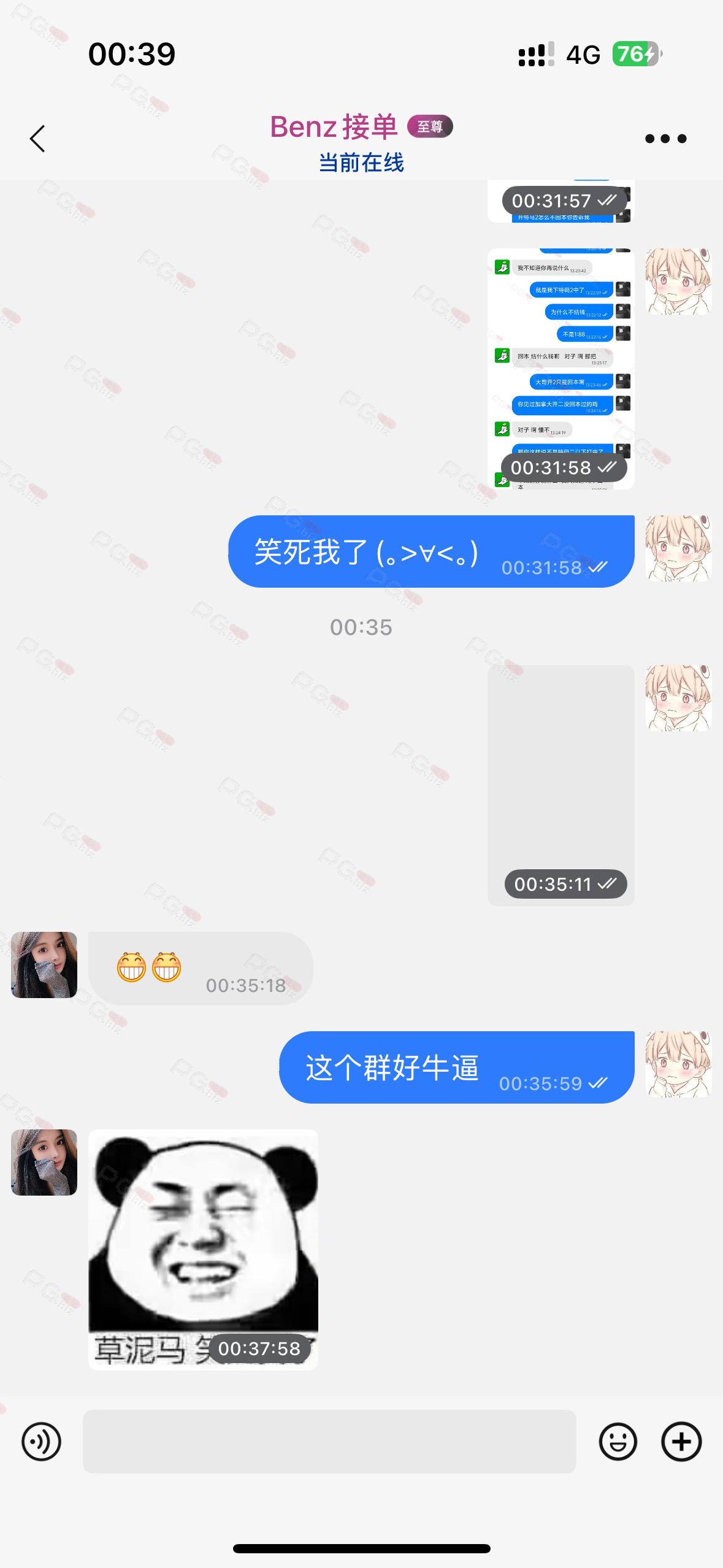Open the blank image sent at 00:35:11

point(560,785)
